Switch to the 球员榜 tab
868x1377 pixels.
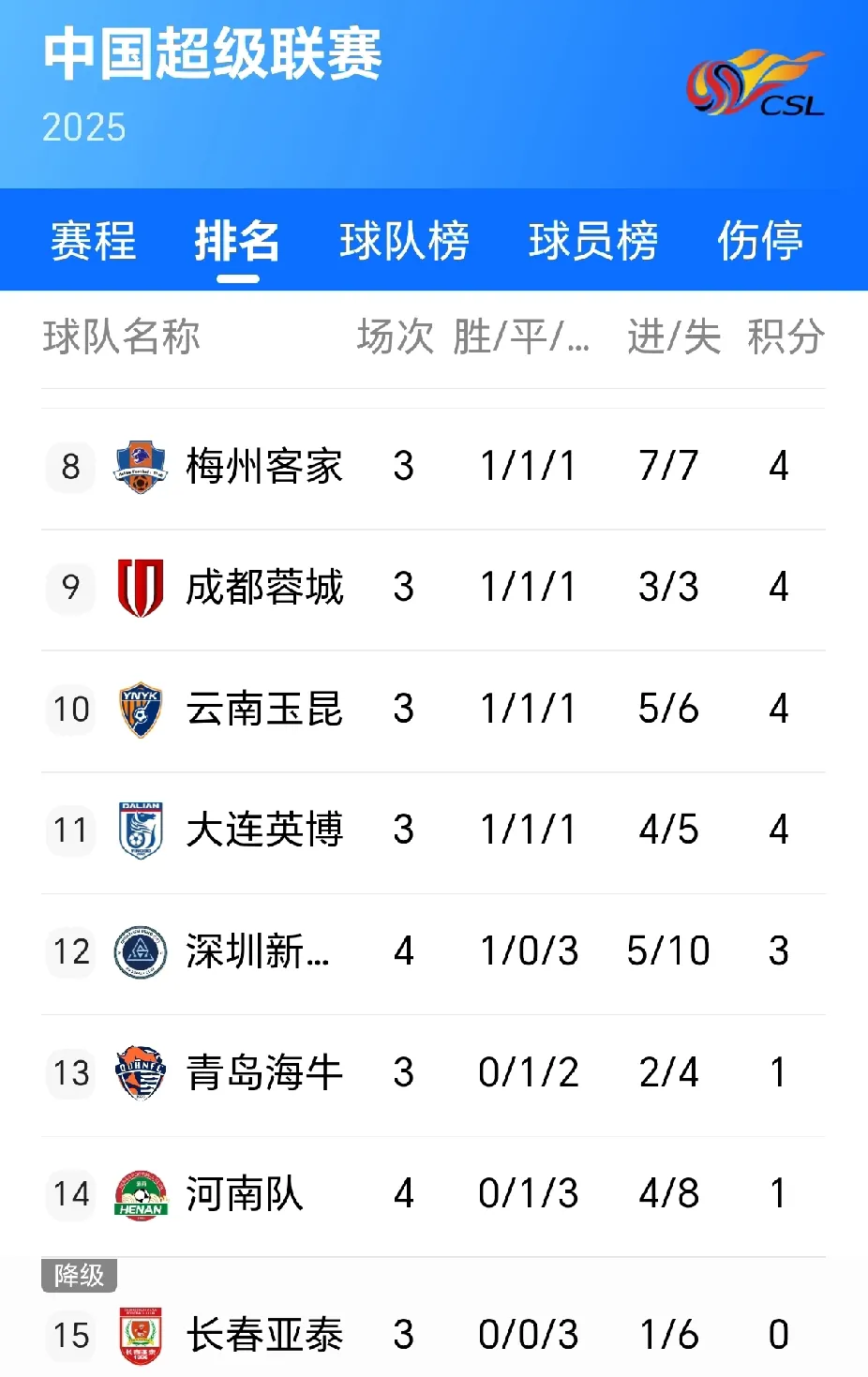click(592, 242)
